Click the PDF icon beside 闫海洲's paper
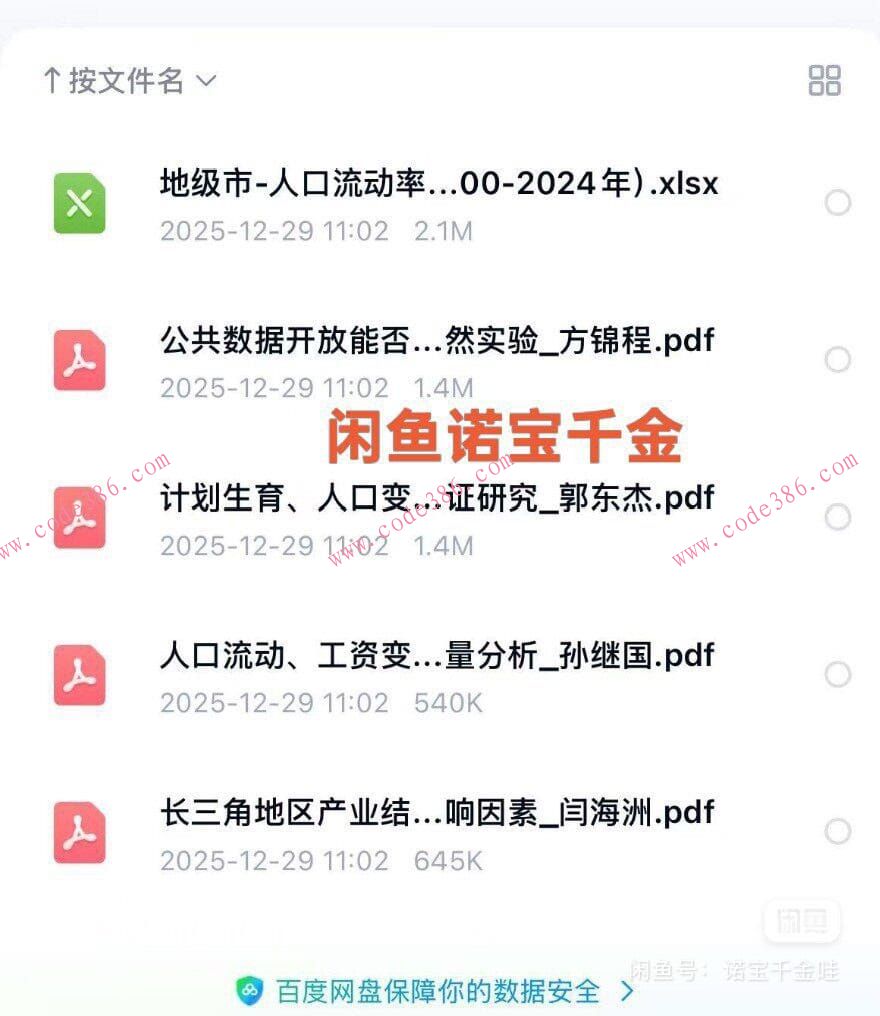This screenshot has width=880, height=1016. coord(79,832)
